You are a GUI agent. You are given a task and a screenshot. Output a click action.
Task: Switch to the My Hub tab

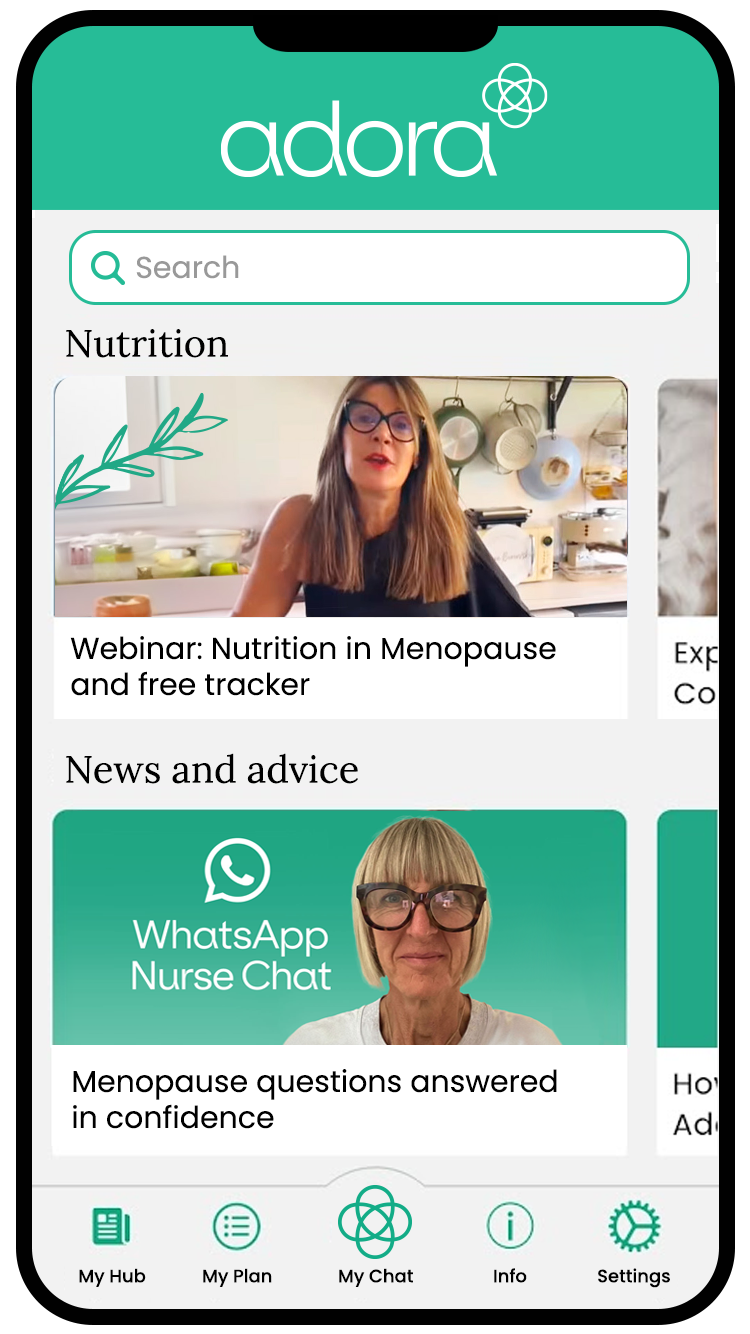(x=112, y=1246)
